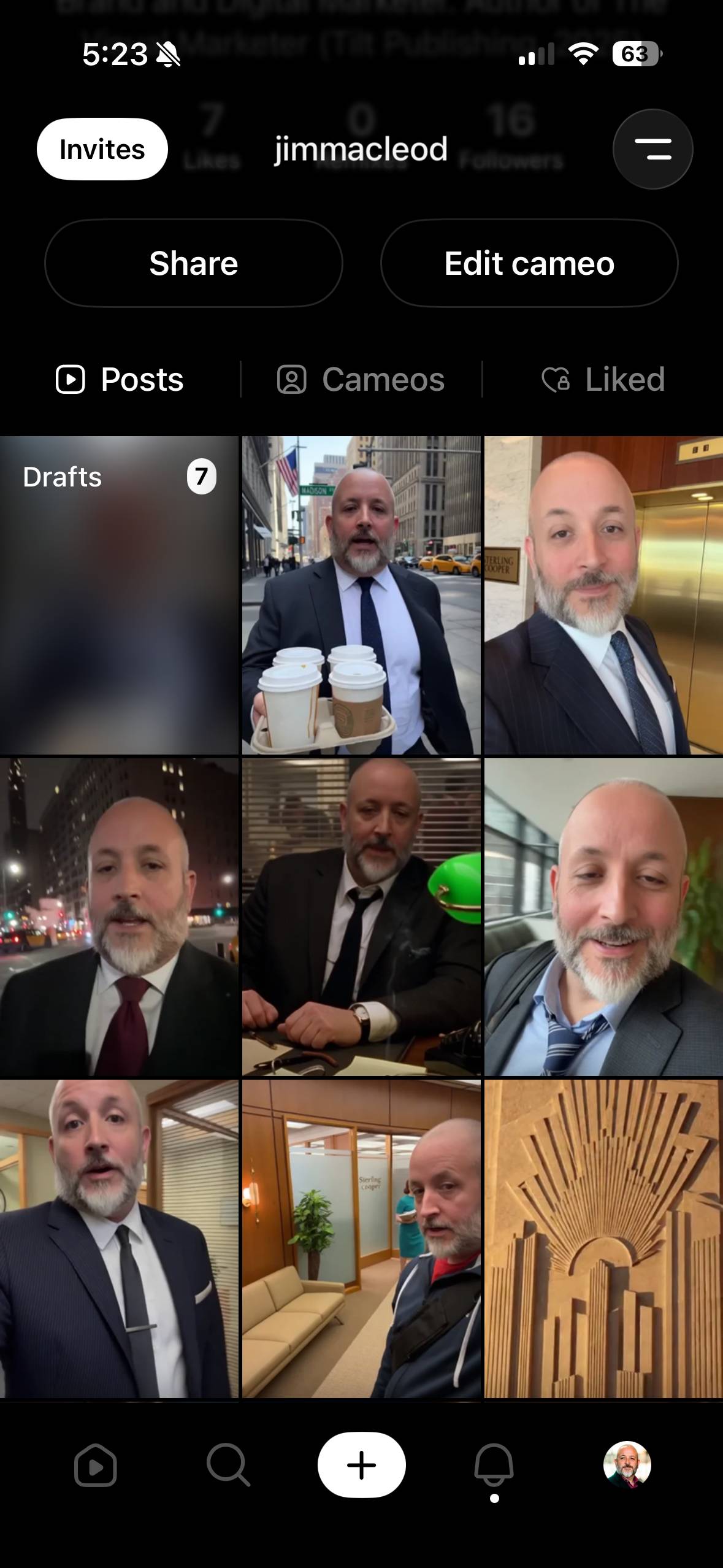Switch to the Cameos tab
This screenshot has width=723, height=1568.
361,379
